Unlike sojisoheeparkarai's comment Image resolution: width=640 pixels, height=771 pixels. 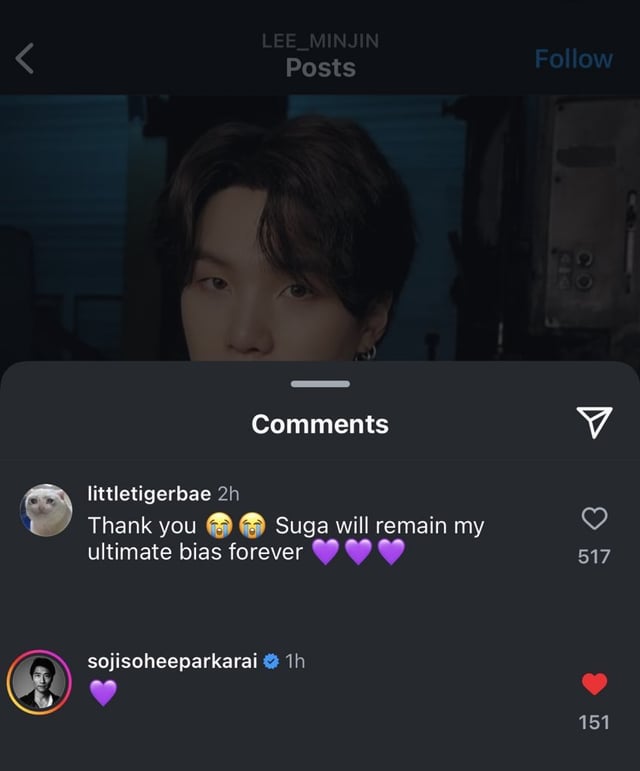pyautogui.click(x=594, y=684)
